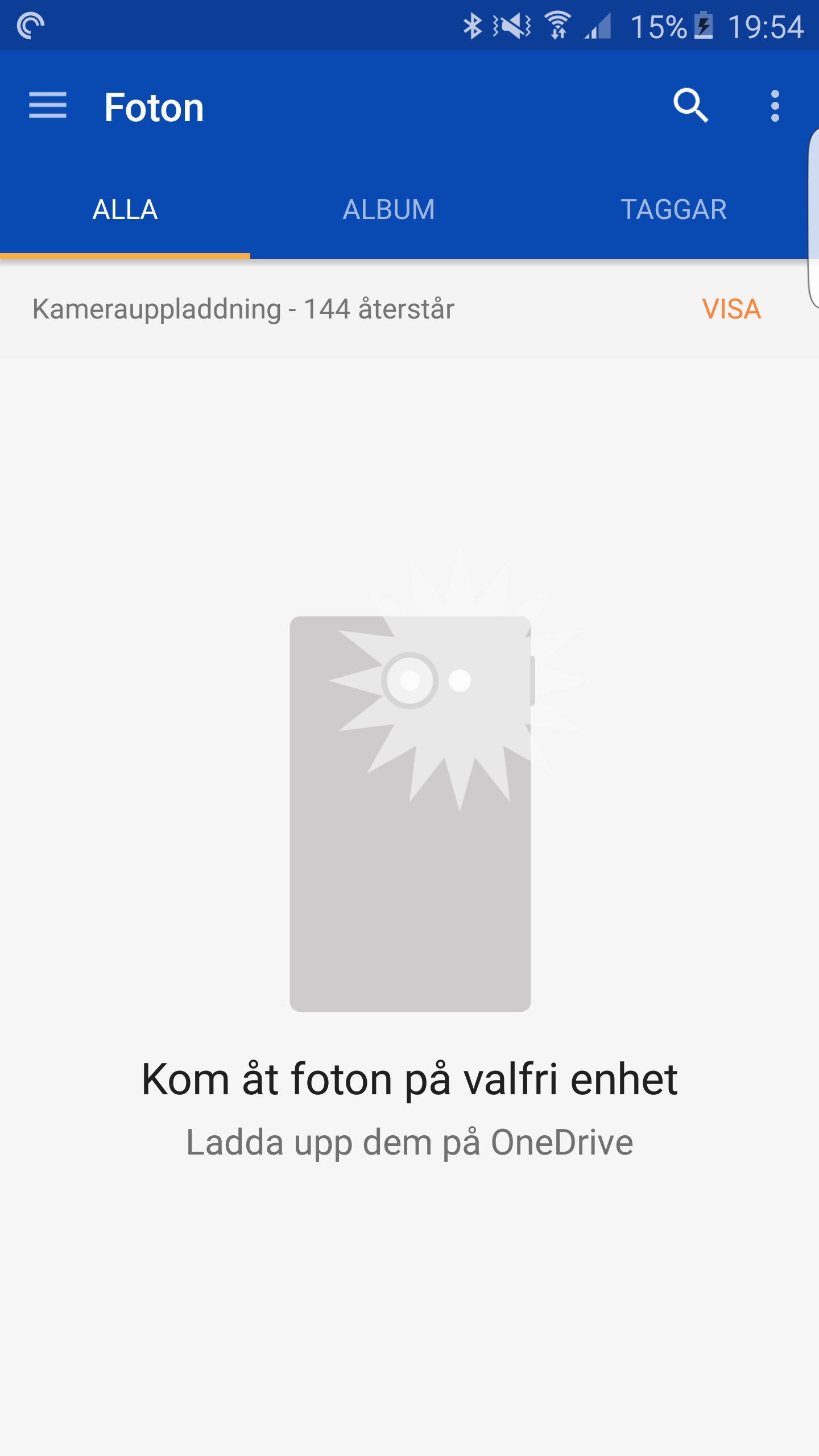Select the ALLA tab
The height and width of the screenshot is (1456, 819).
click(x=125, y=209)
